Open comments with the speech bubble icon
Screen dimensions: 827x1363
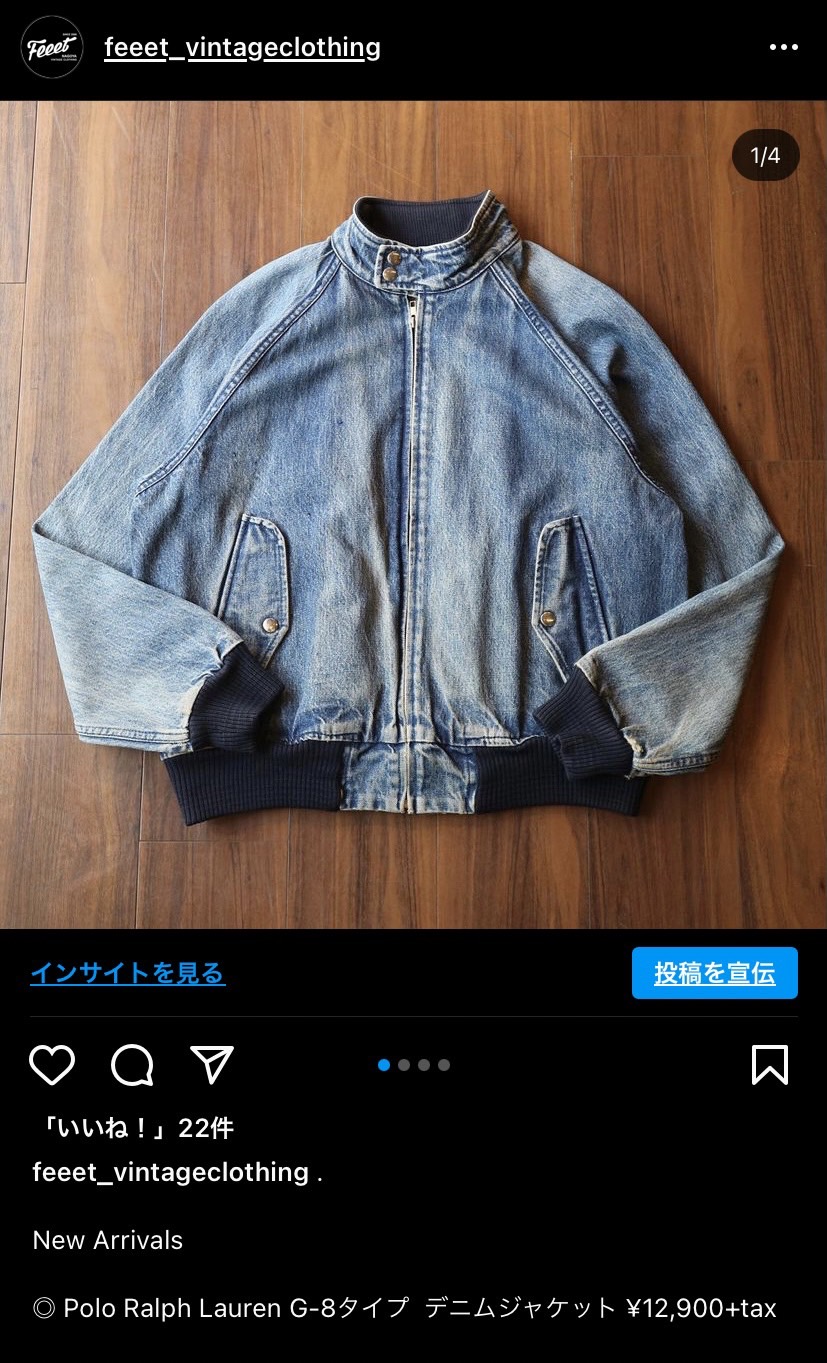click(132, 1065)
